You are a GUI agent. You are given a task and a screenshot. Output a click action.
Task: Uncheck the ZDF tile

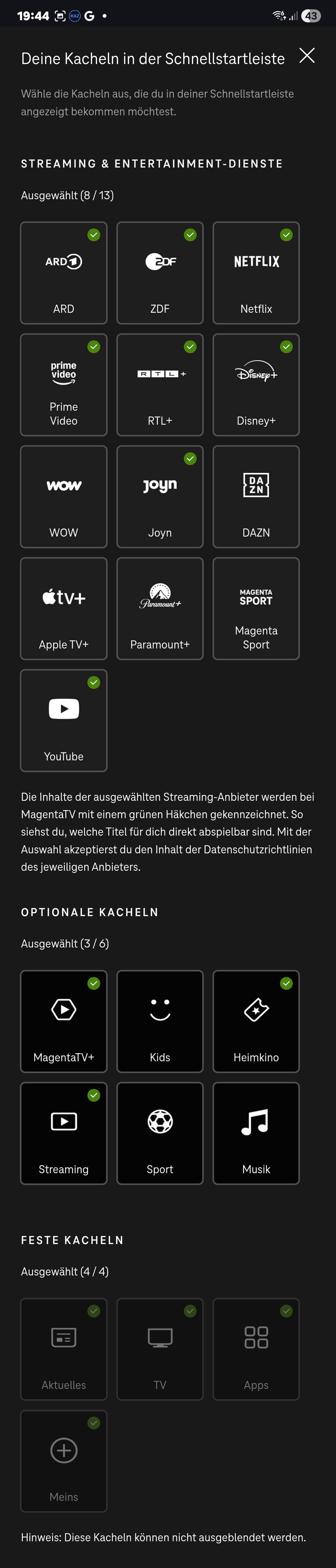[x=160, y=273]
